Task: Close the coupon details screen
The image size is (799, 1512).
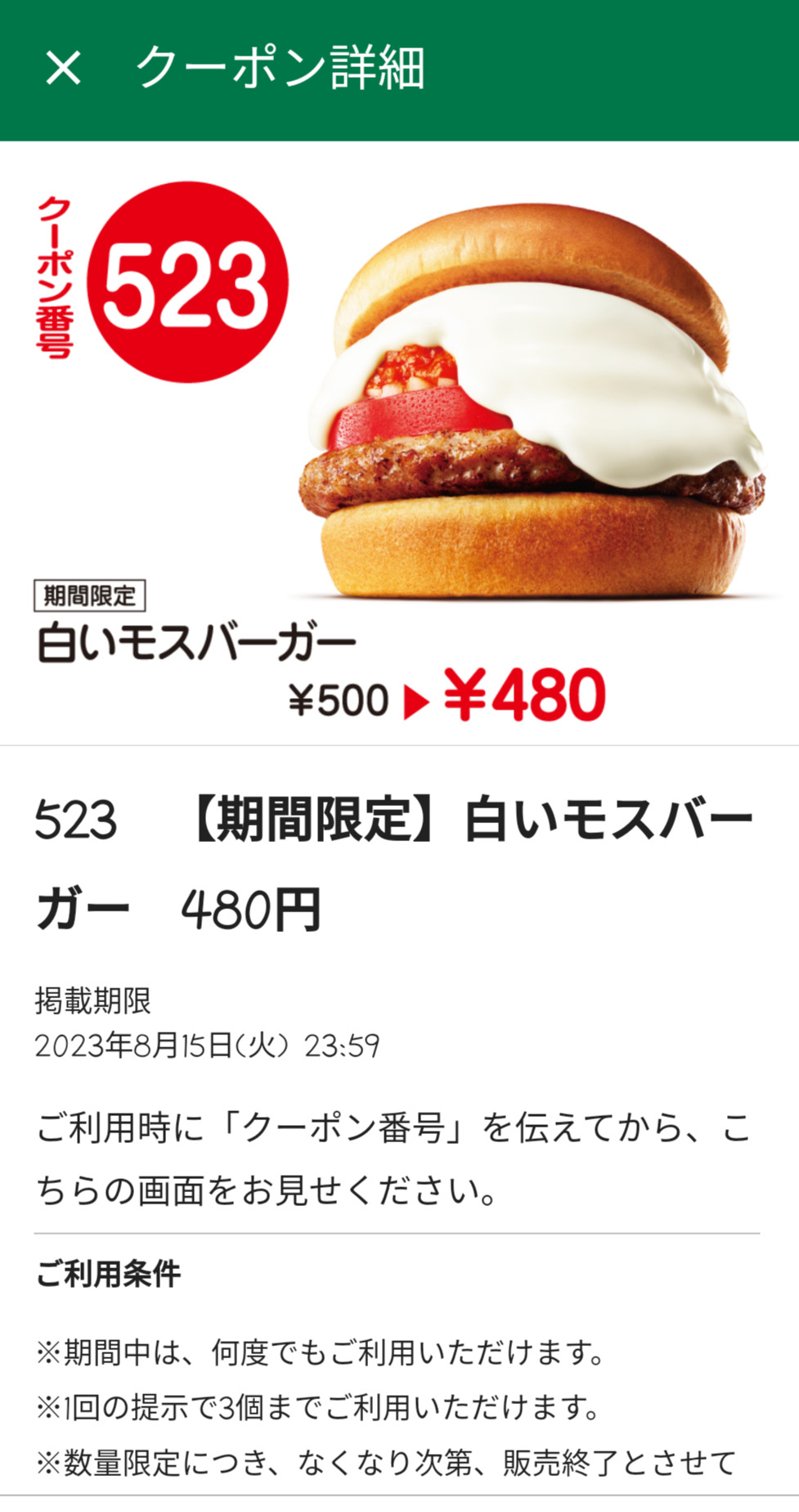Action: click(63, 68)
